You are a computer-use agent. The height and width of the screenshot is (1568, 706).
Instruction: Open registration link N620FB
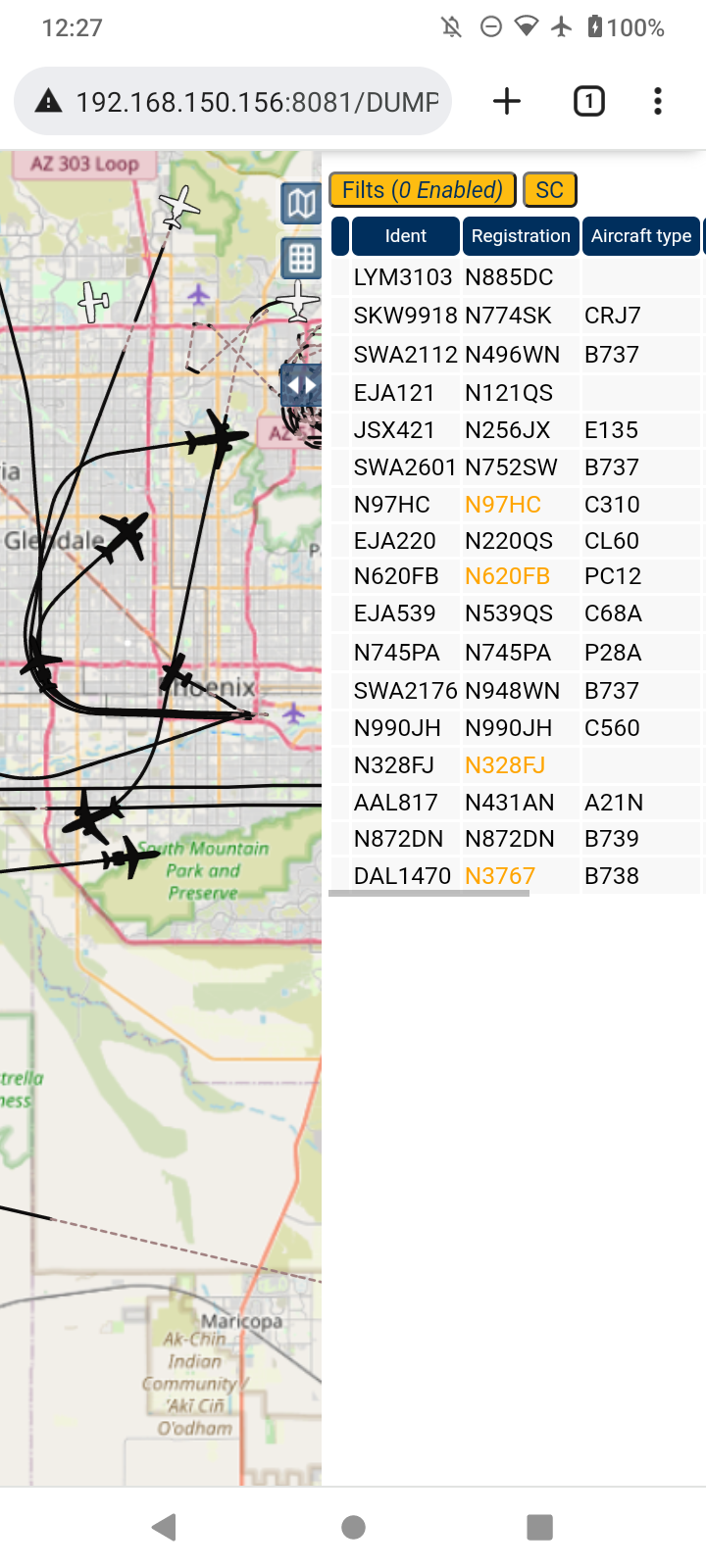(507, 576)
